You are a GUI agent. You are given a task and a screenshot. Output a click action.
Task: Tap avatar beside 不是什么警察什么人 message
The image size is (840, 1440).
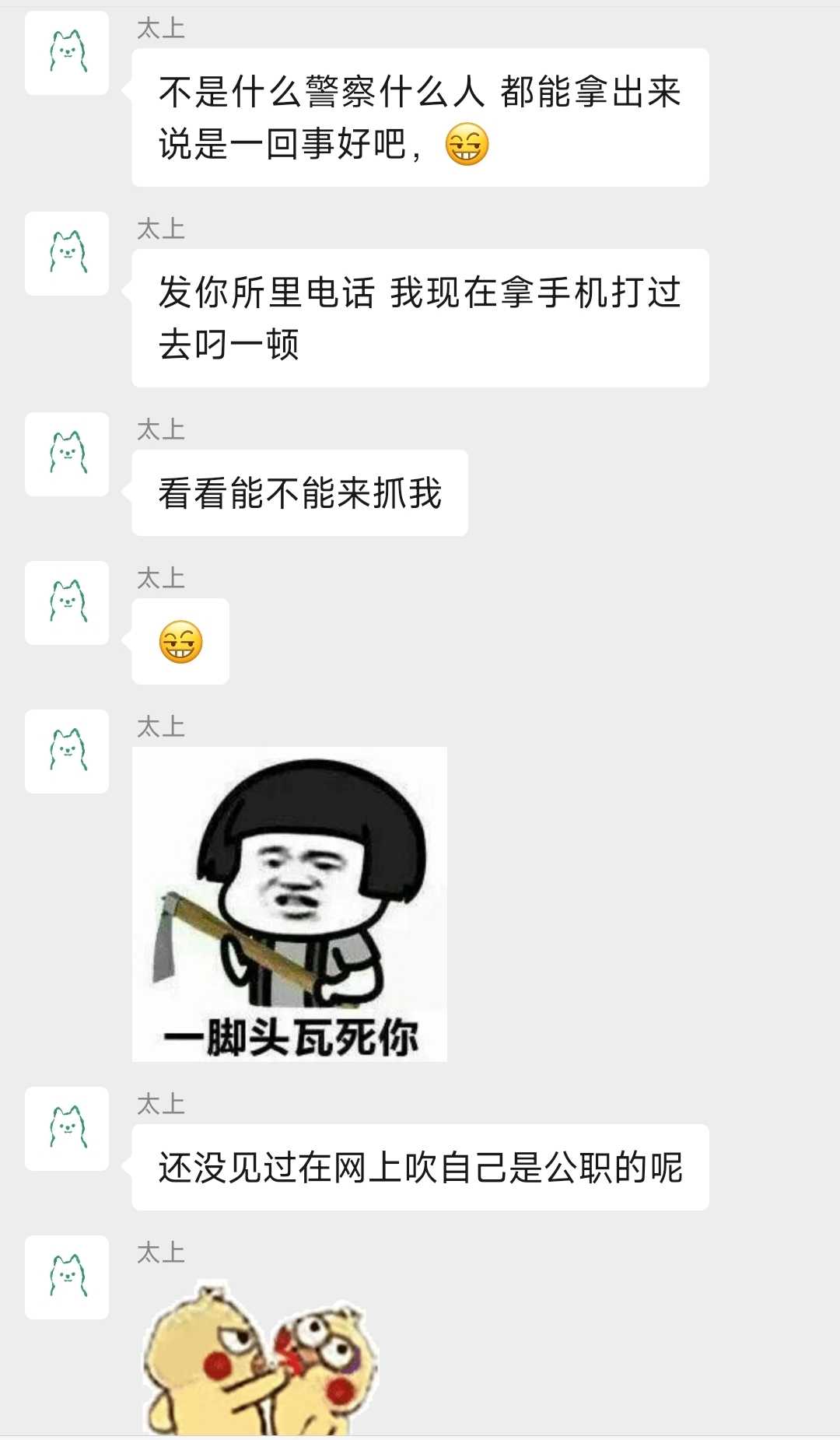click(67, 53)
